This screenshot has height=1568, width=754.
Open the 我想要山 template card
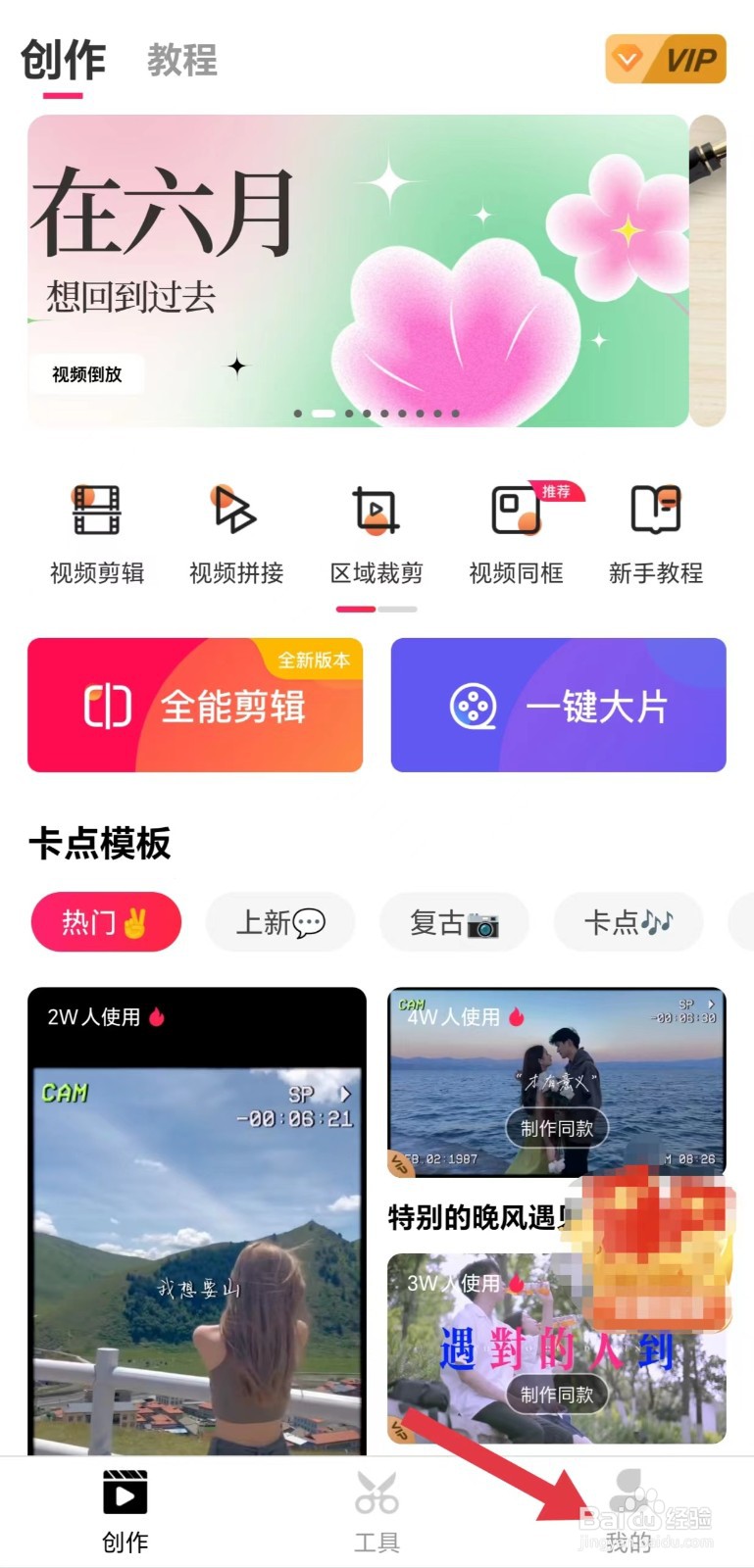pos(197,1221)
